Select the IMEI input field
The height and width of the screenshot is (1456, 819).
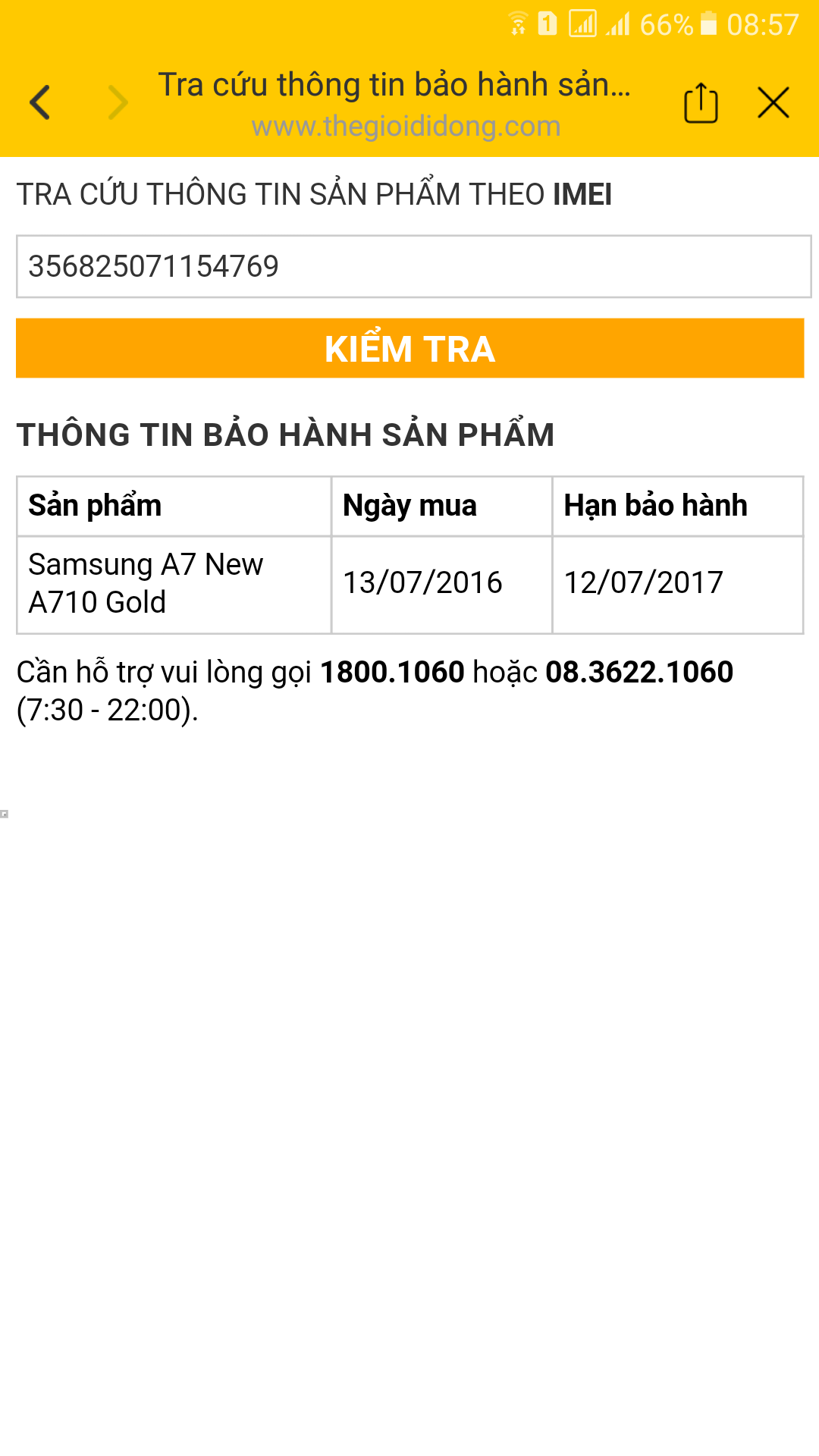tap(409, 267)
